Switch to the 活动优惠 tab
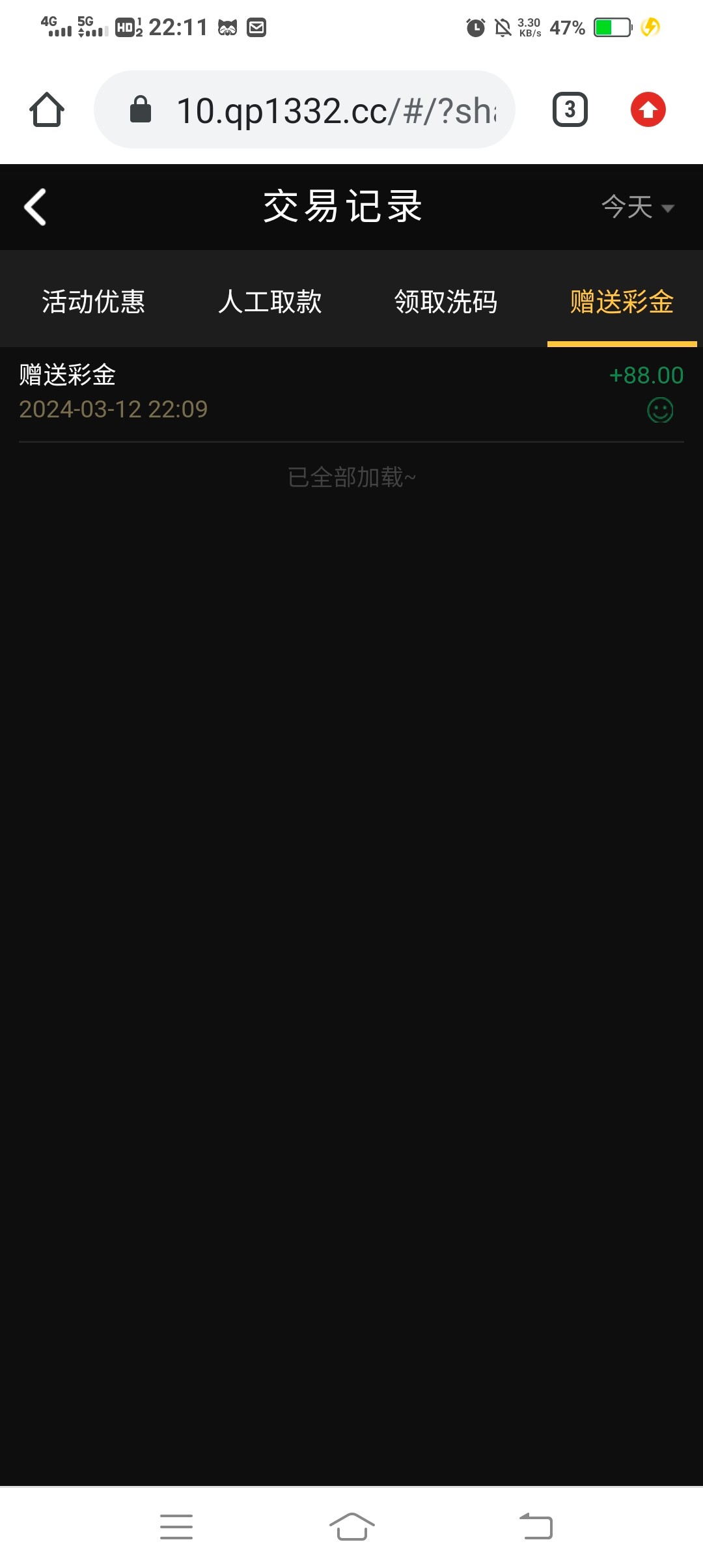Screen dimensions: 703x1568 (94, 301)
